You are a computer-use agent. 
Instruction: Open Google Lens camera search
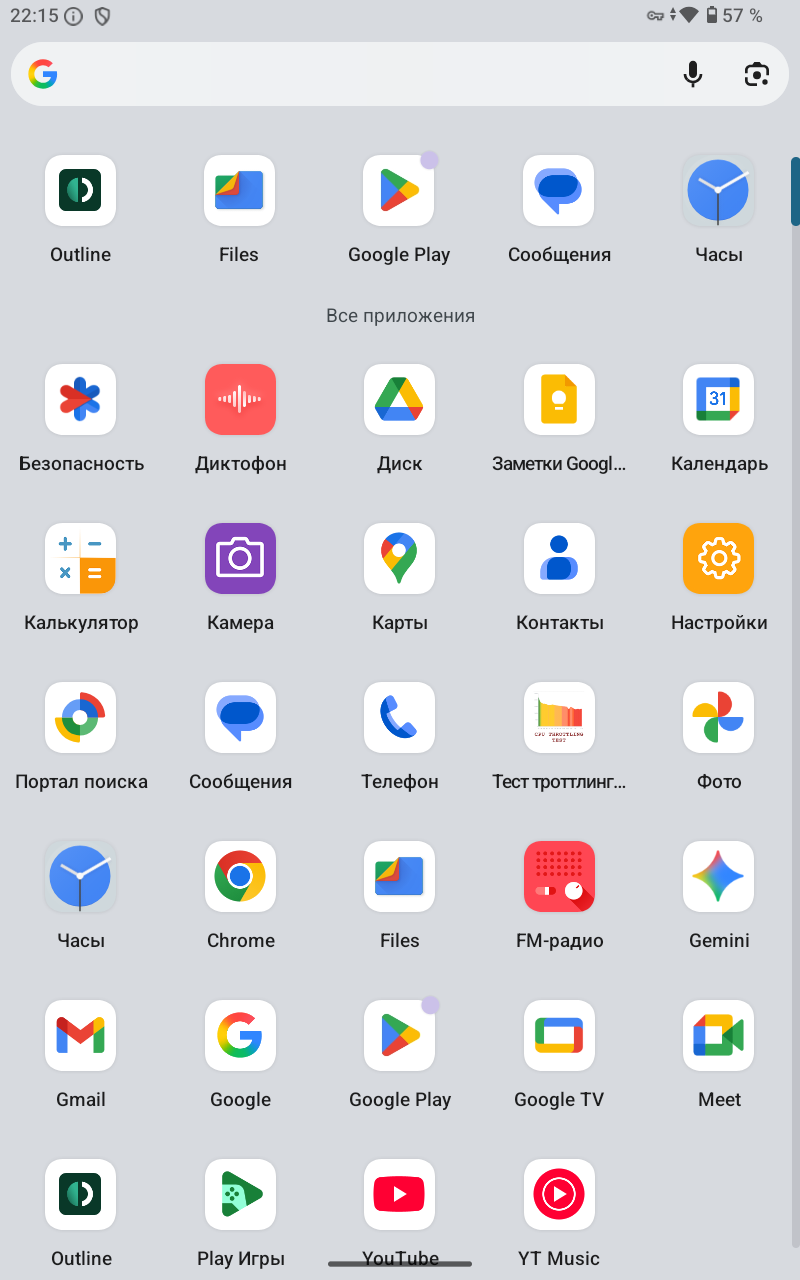(x=757, y=74)
